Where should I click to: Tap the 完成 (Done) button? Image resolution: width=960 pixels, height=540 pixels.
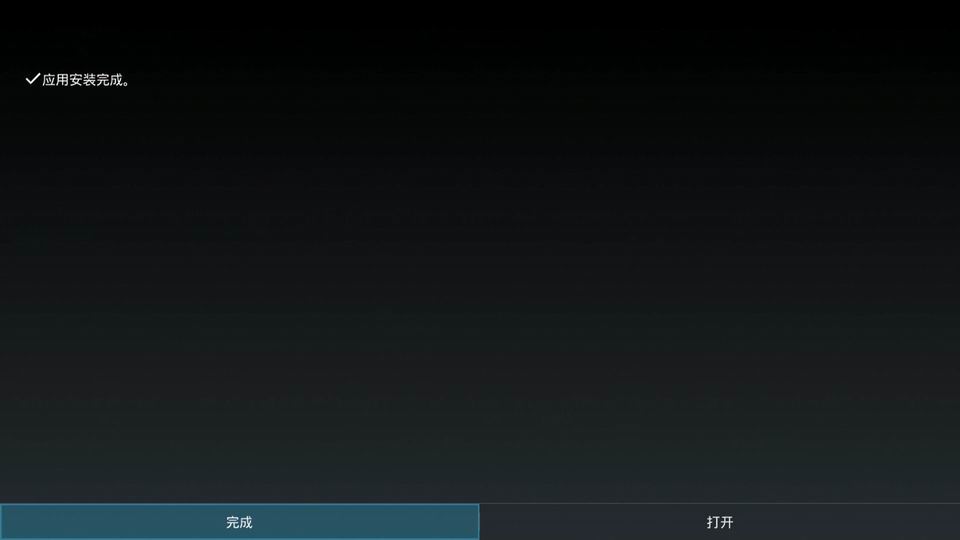tap(239, 522)
